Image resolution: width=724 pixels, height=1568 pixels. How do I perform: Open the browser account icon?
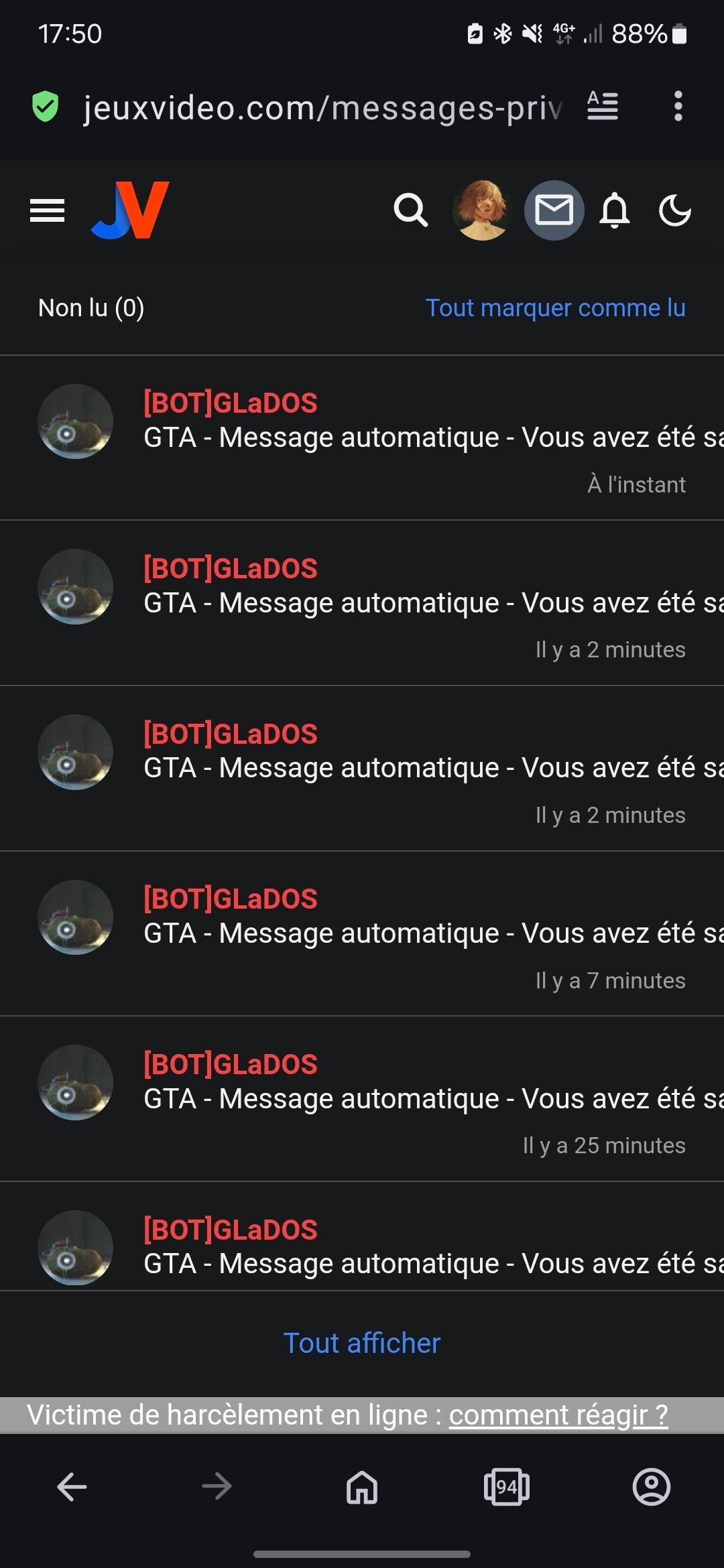[652, 1487]
